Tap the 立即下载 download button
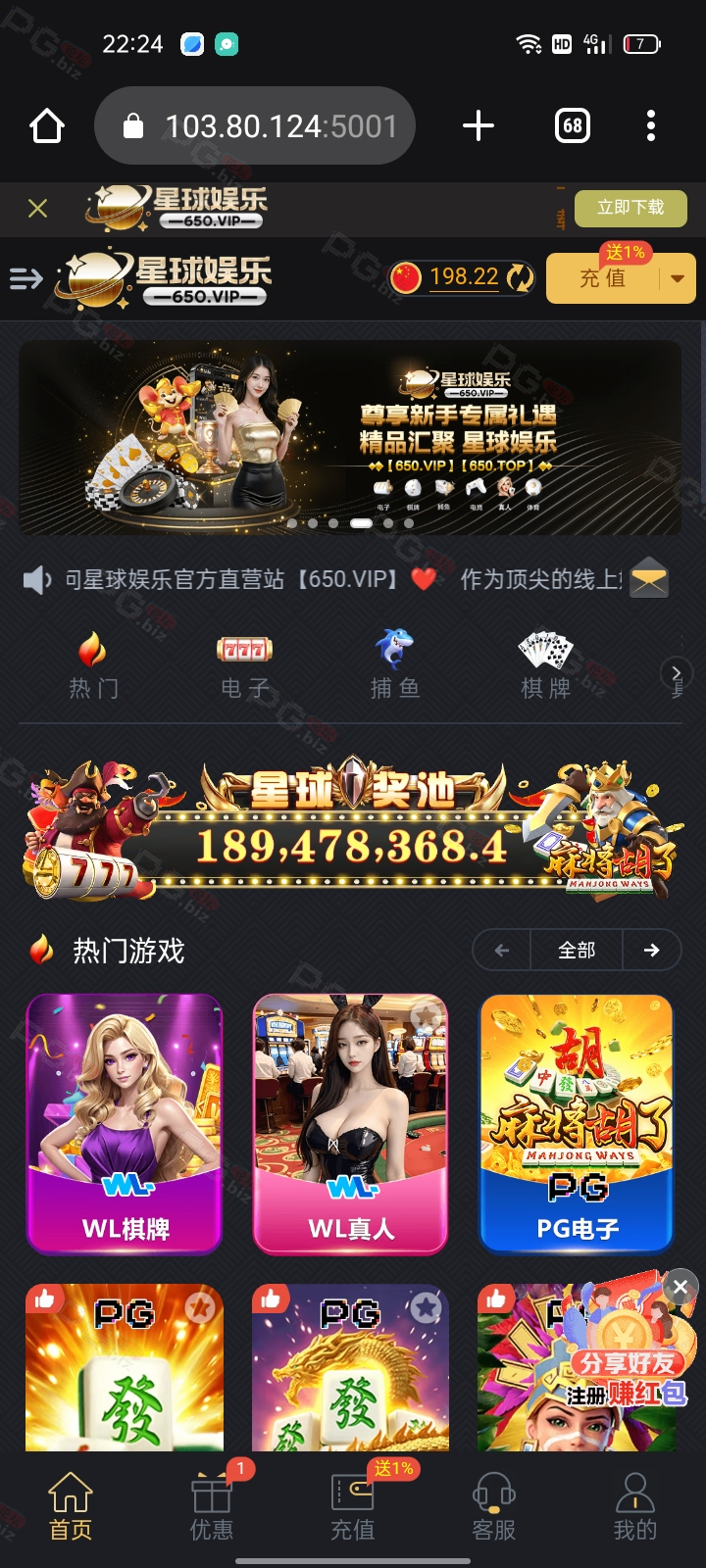This screenshot has width=706, height=1568. click(x=630, y=208)
